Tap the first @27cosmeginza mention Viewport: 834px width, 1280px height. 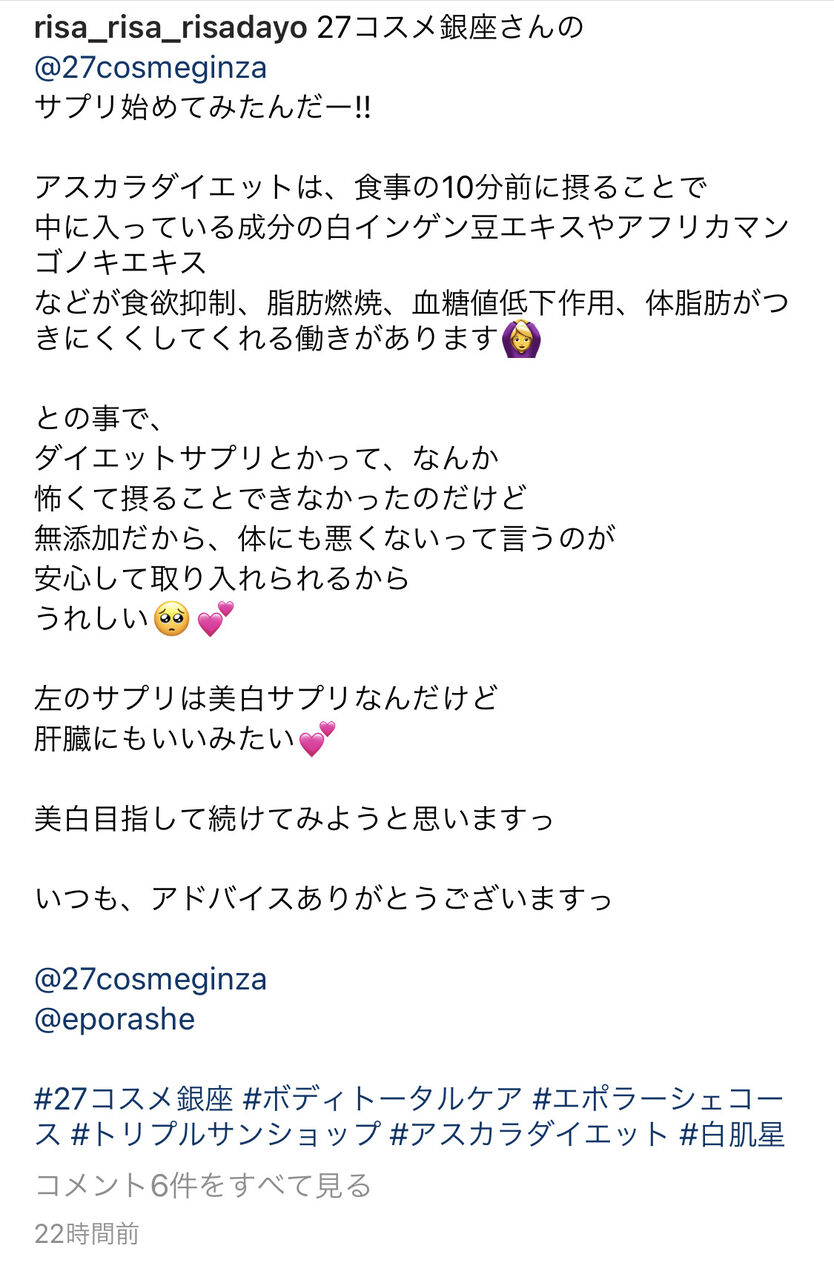[150, 67]
